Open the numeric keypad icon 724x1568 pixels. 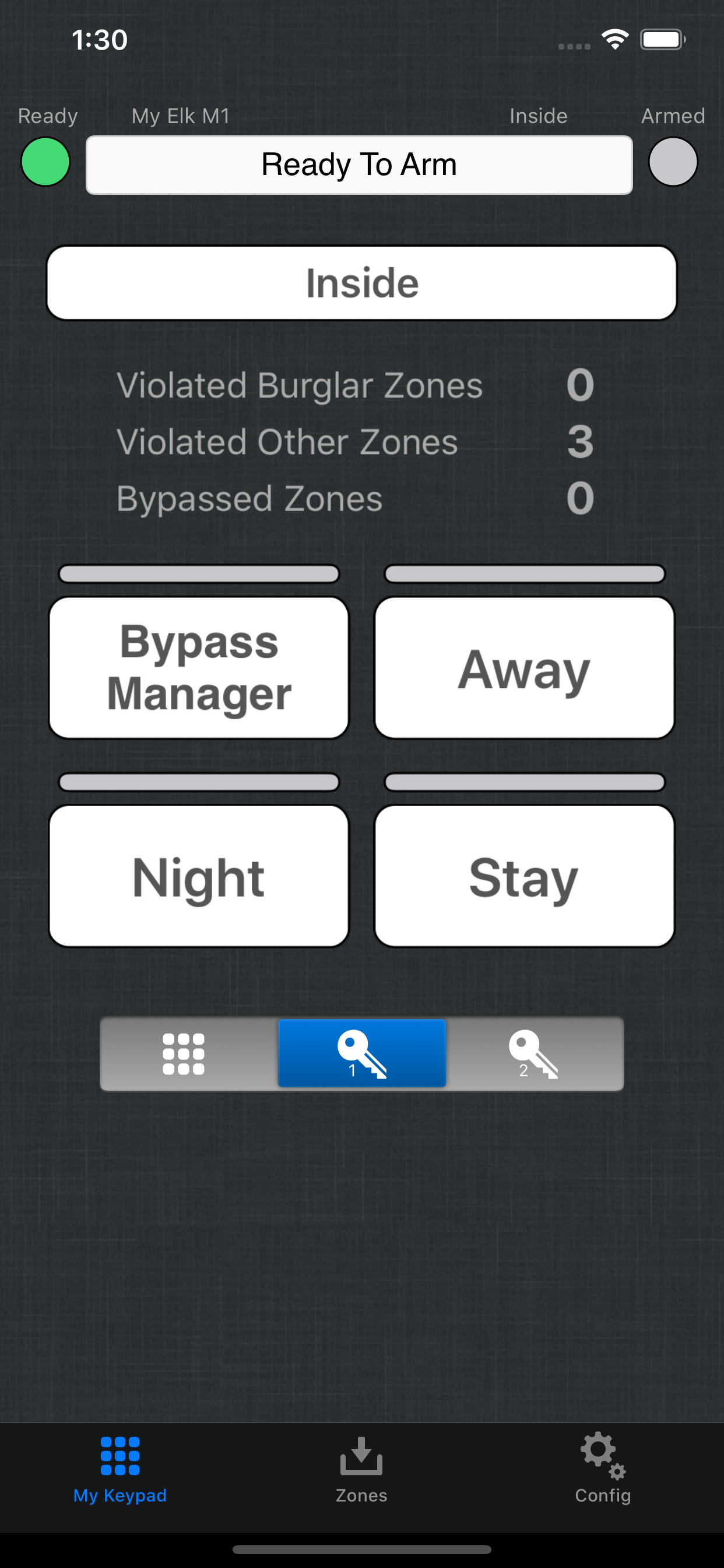[183, 1053]
